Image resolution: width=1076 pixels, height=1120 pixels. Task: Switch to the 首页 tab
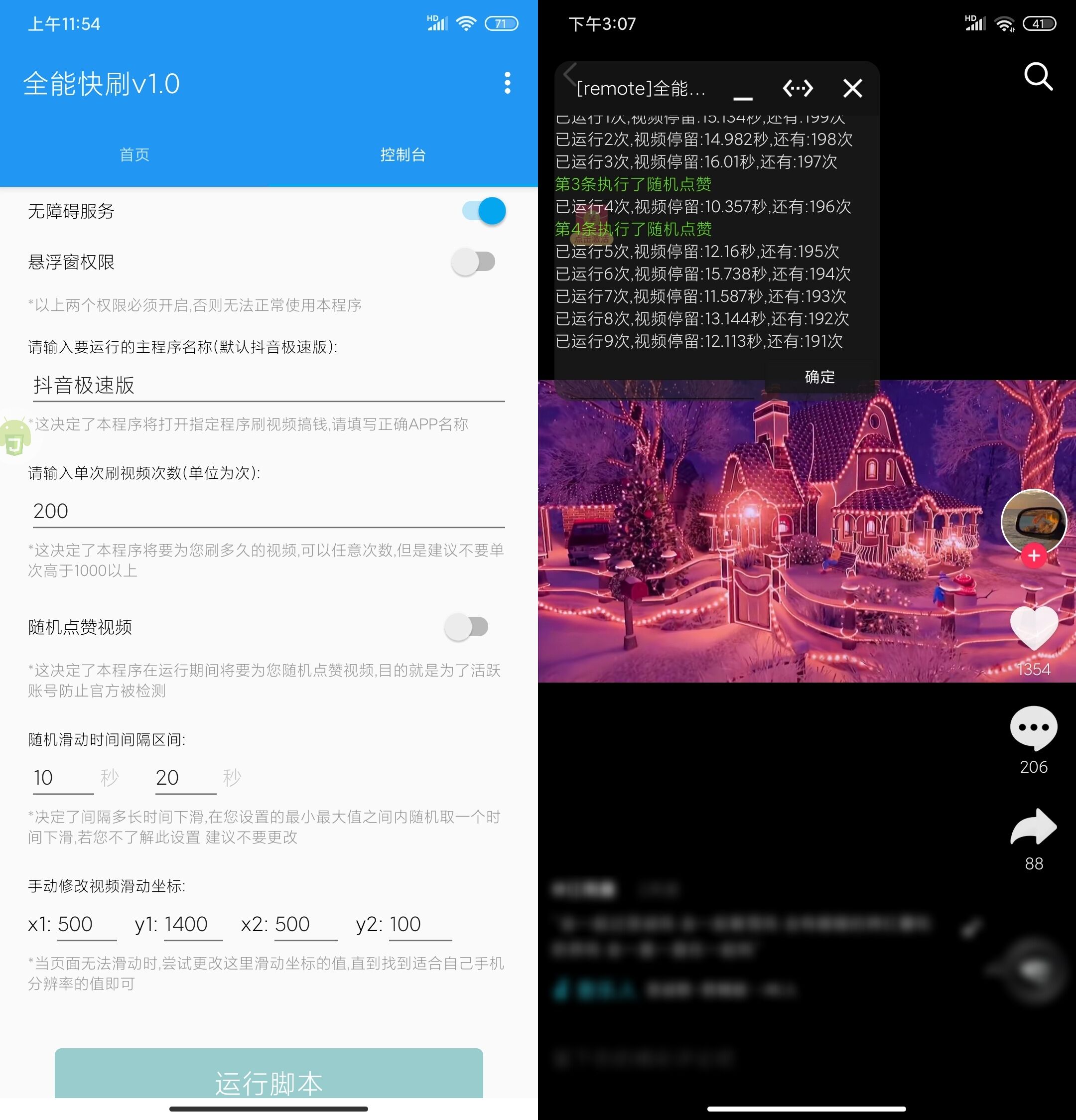click(x=134, y=154)
